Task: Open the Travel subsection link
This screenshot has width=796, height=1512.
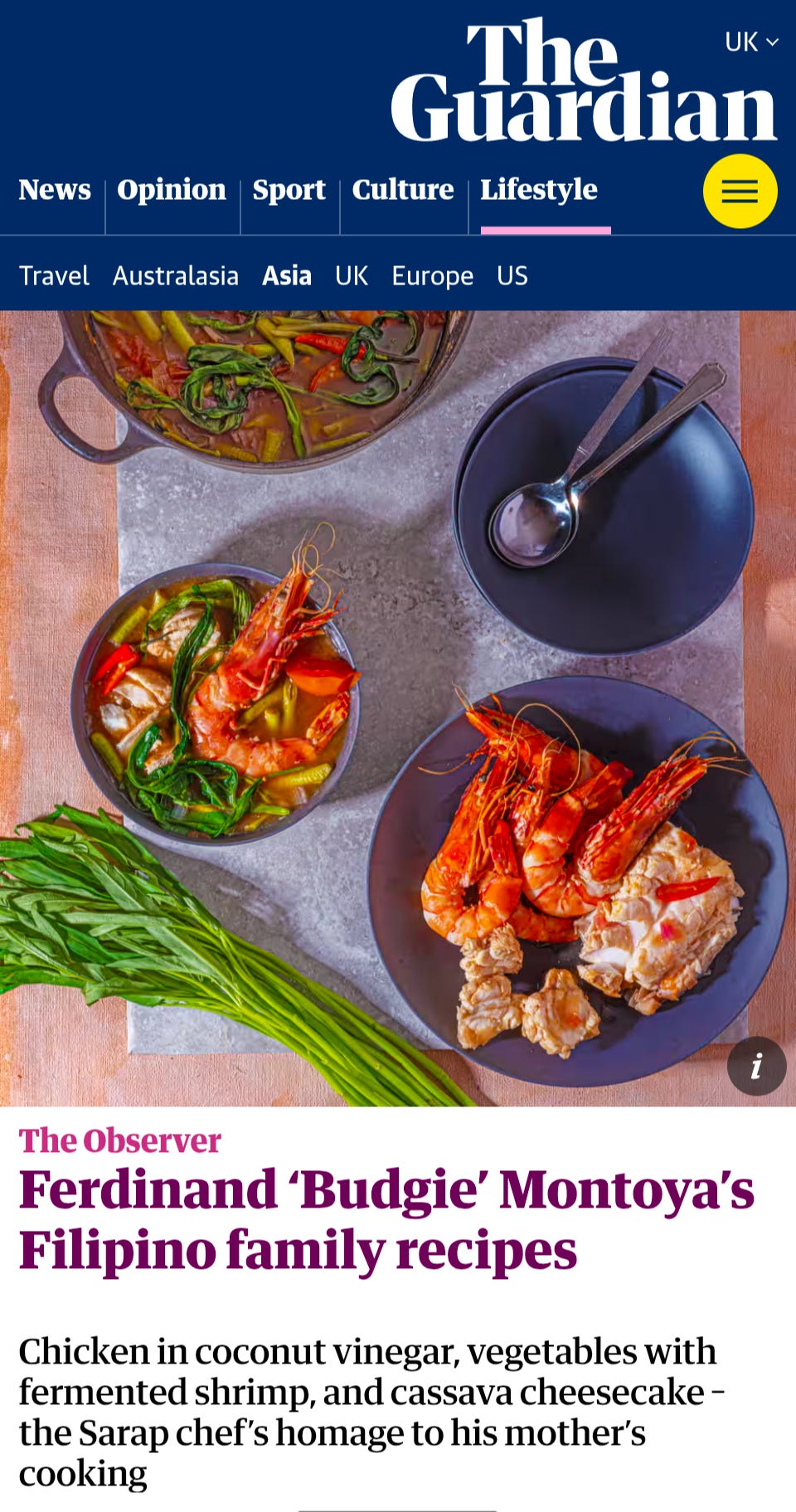Action: pyautogui.click(x=54, y=276)
